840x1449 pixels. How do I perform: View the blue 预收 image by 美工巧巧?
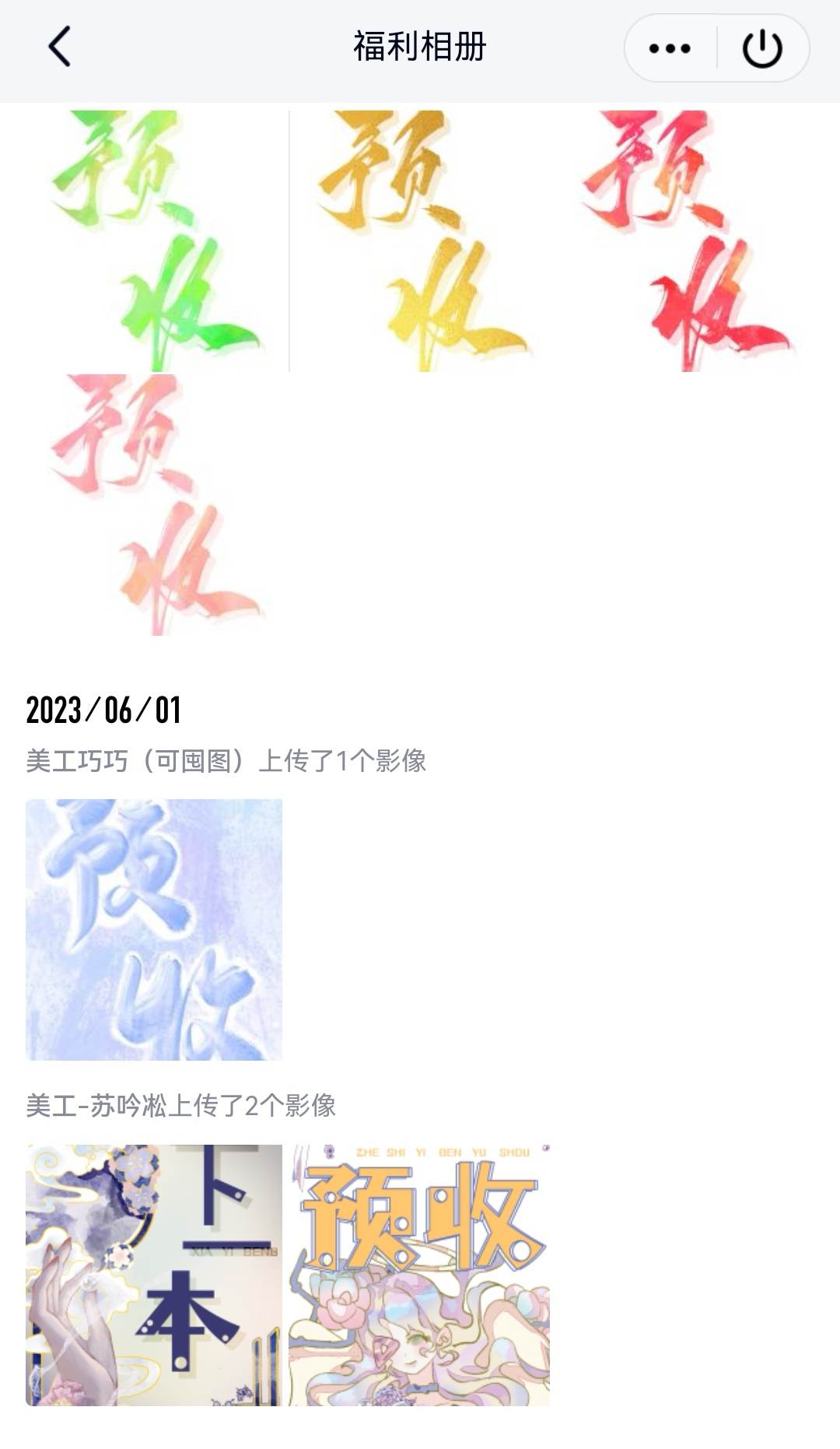pos(154,929)
